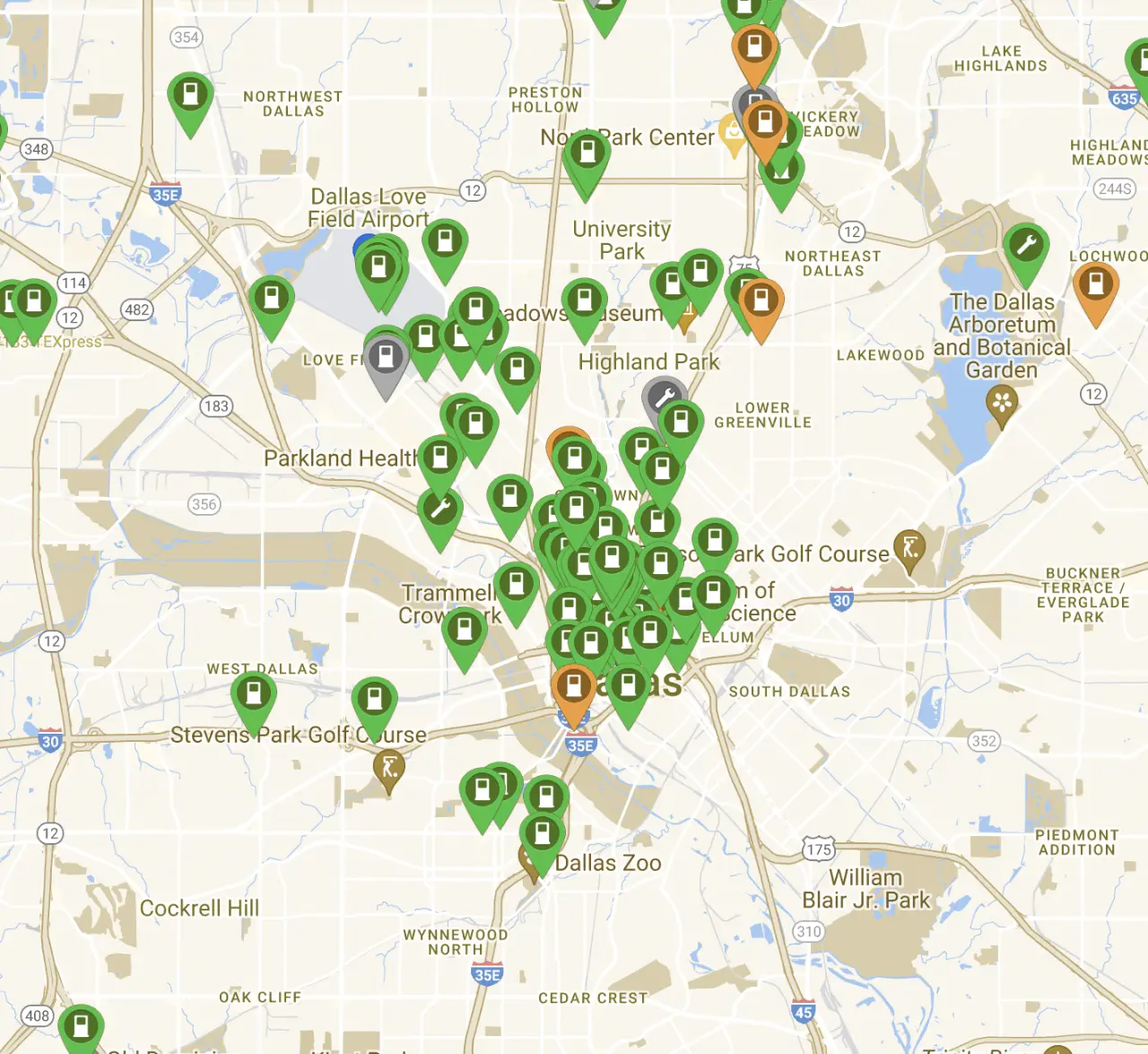Select the gray charger pin near Love Field
This screenshot has width=1148, height=1054.
click(386, 357)
